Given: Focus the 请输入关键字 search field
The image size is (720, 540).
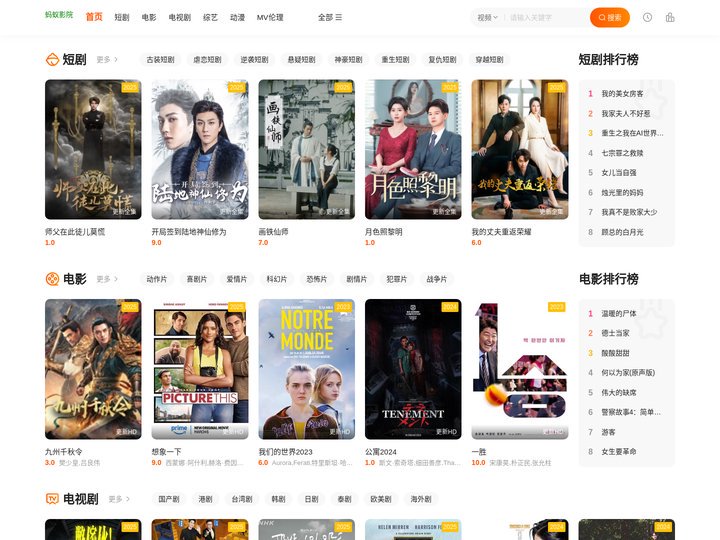Looking at the screenshot, I should coord(544,17).
